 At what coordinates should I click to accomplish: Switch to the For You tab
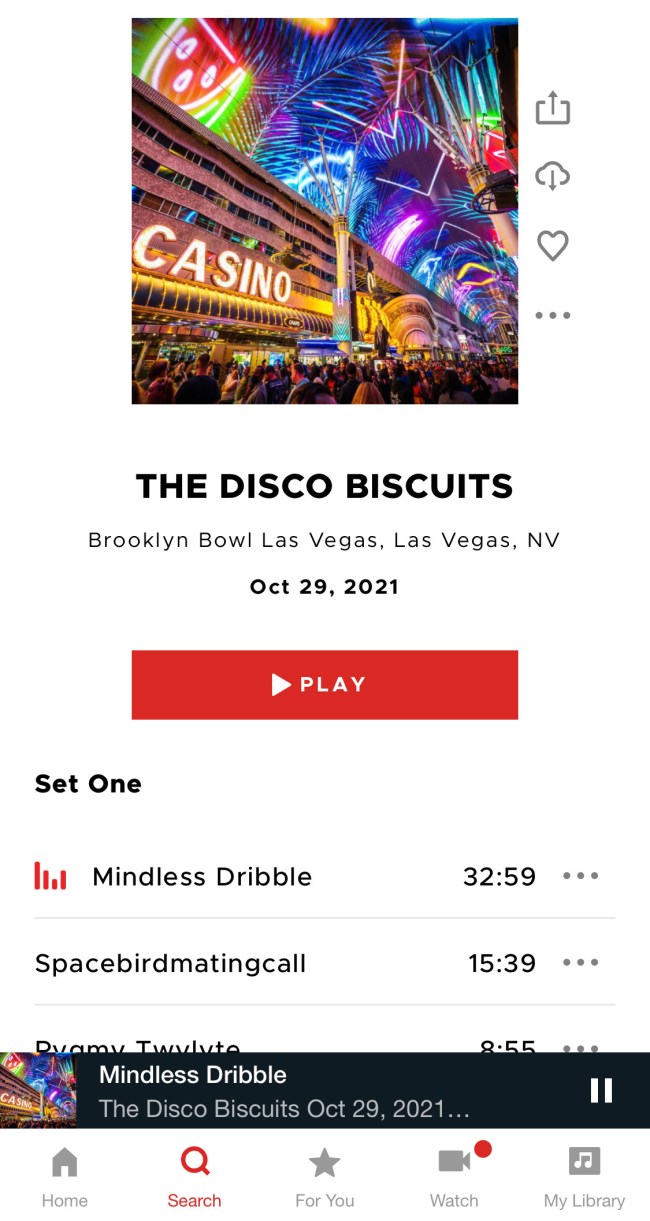324,1175
